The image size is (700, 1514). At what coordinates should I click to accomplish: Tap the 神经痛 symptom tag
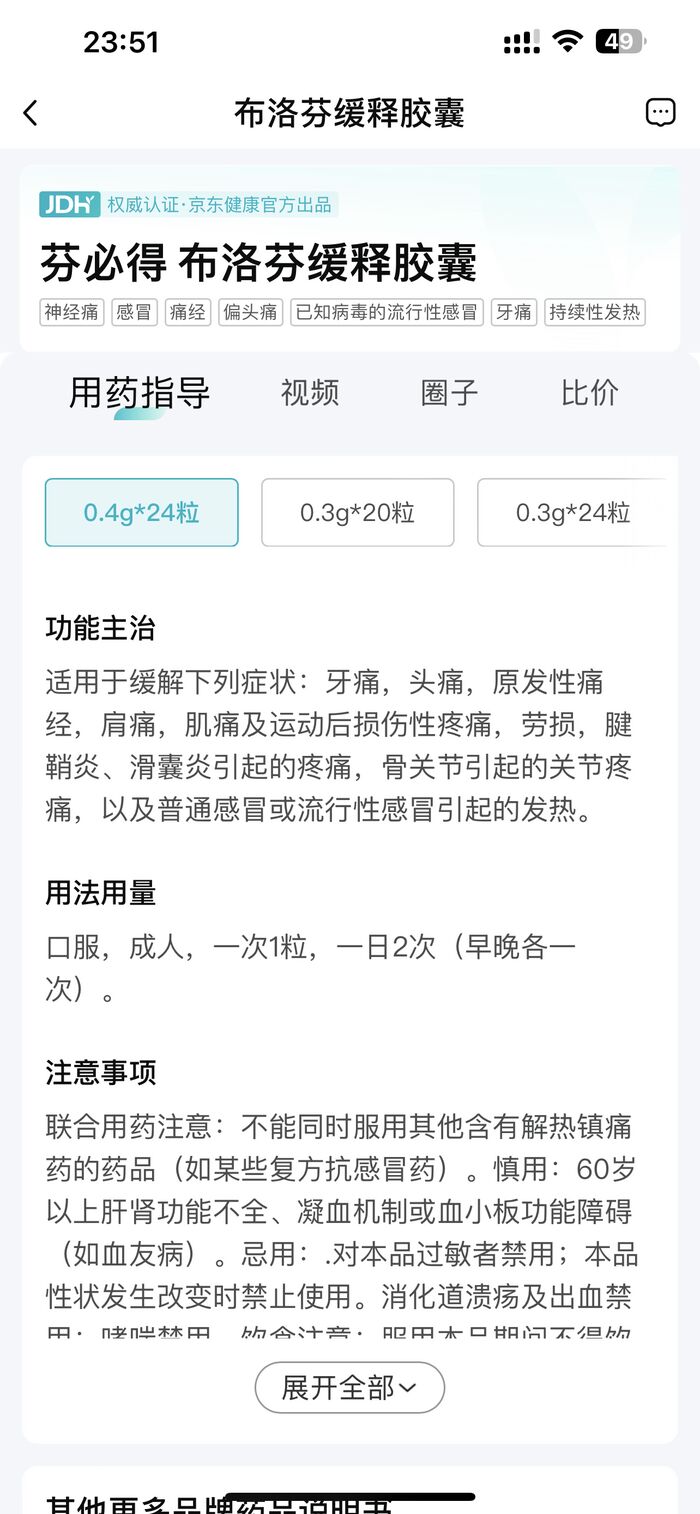click(x=72, y=312)
